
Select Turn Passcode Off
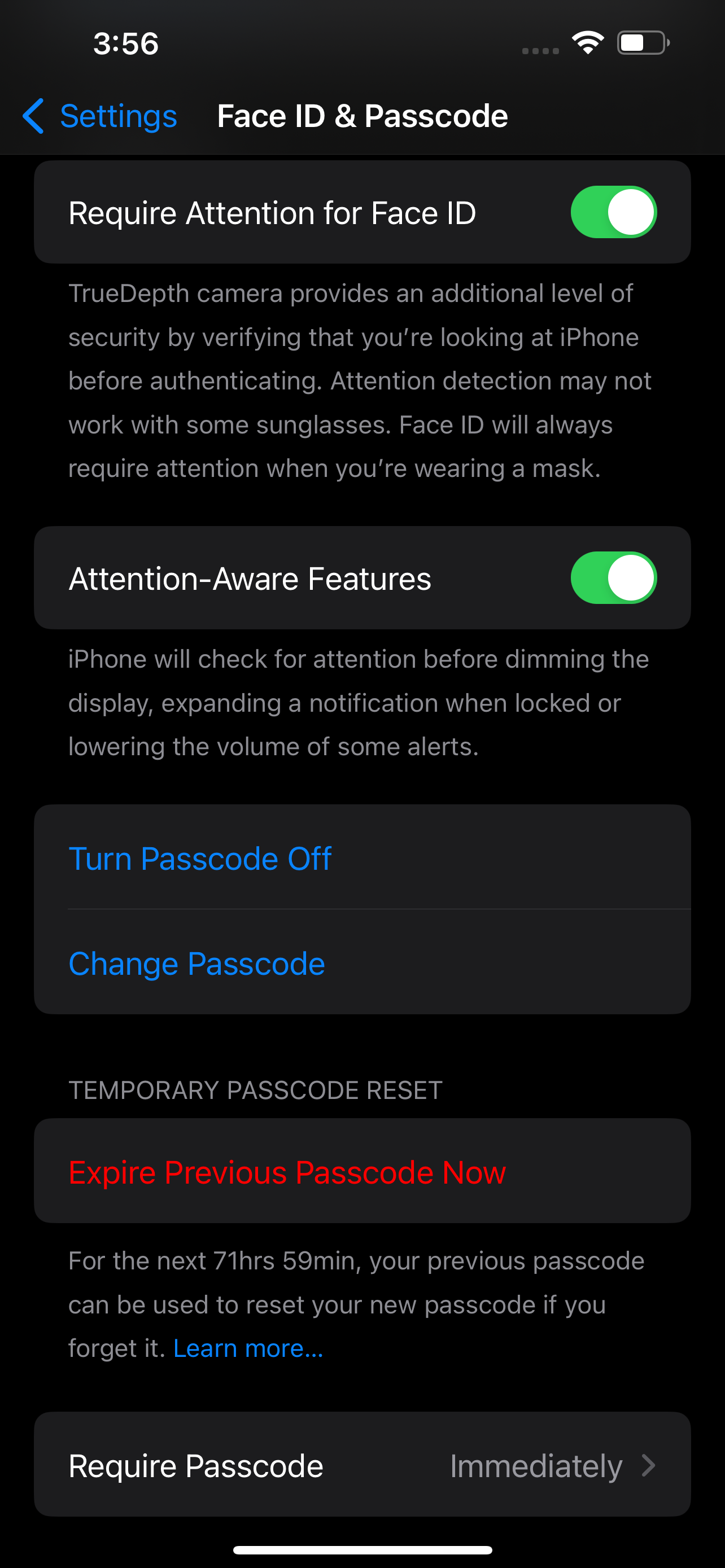pos(200,859)
